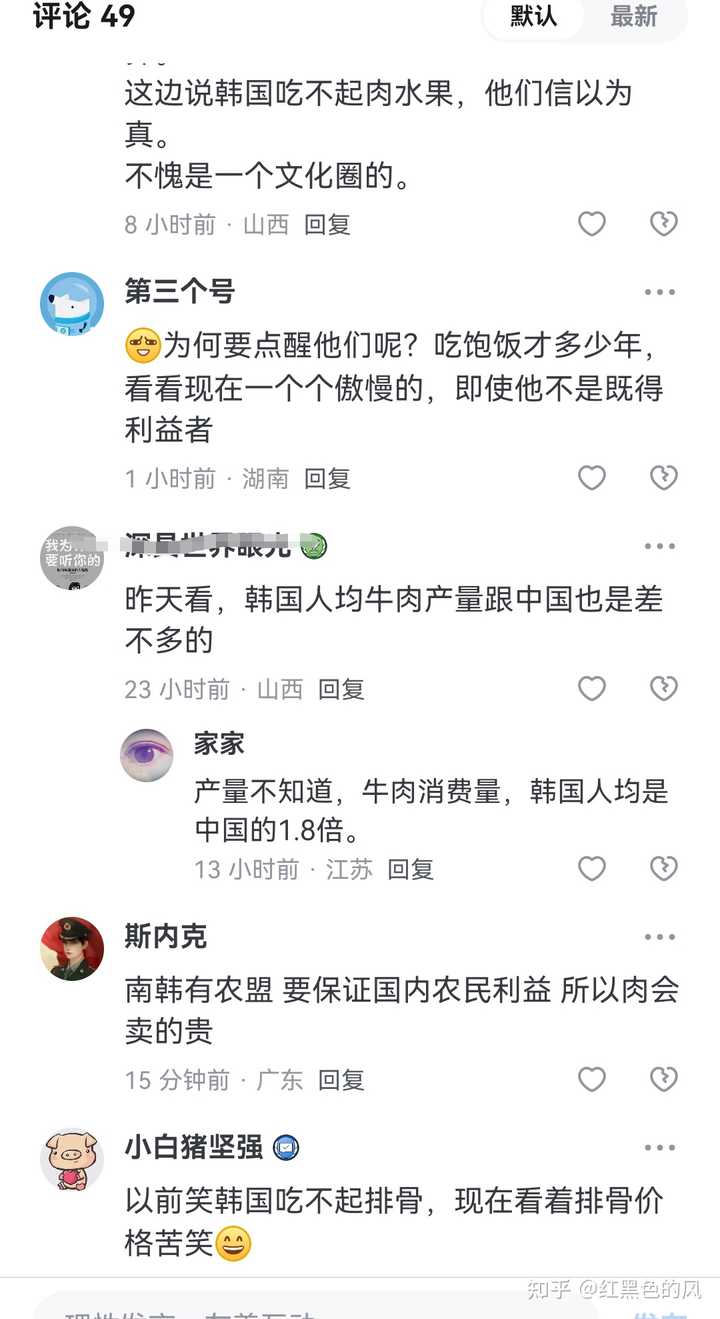This screenshot has height=1319, width=720.
Task: Dislike the comment from 湖南
Action: [x=664, y=478]
